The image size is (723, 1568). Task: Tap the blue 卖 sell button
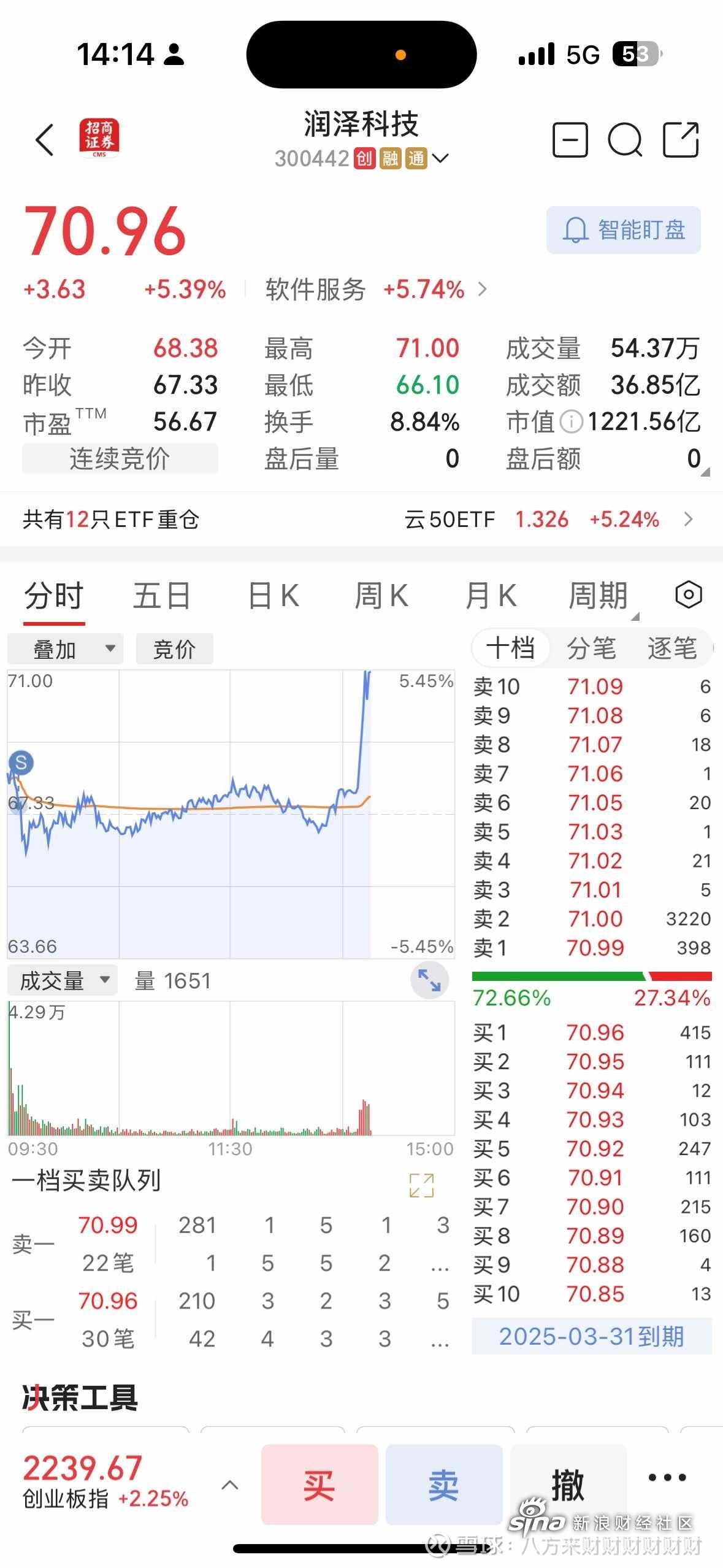coord(444,1485)
